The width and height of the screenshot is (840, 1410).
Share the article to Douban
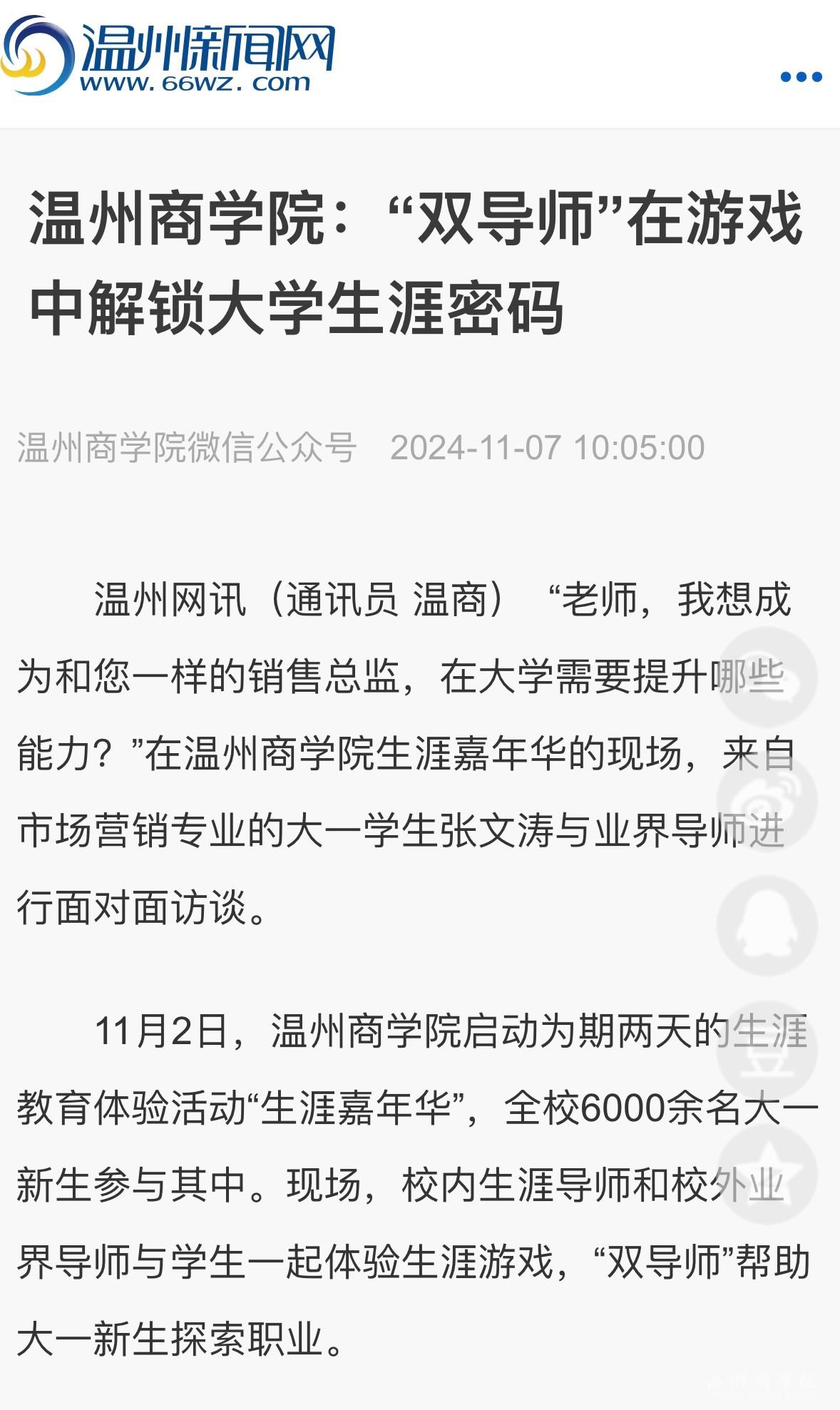[767, 1051]
